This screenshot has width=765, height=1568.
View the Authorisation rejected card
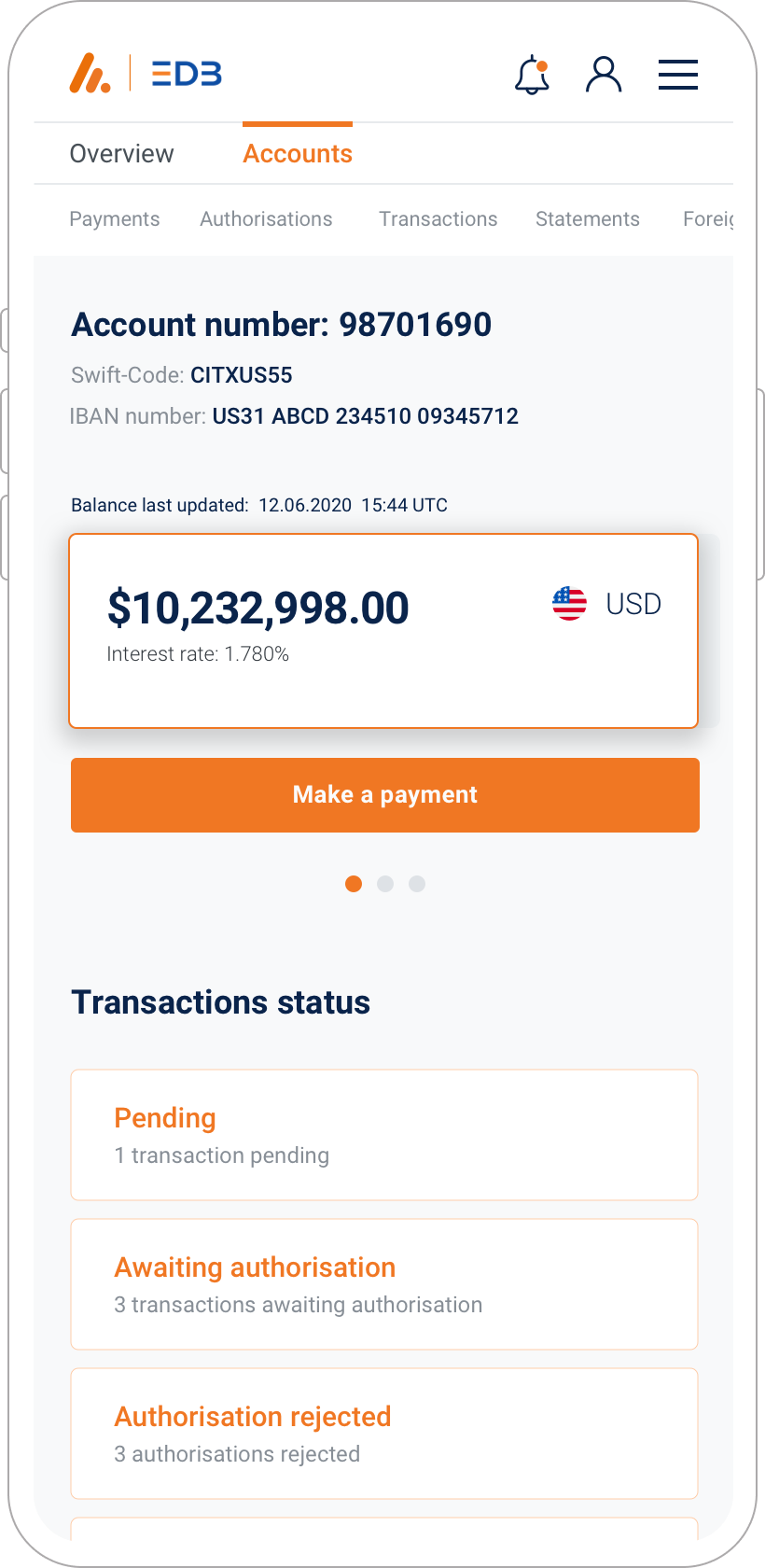tap(383, 1434)
